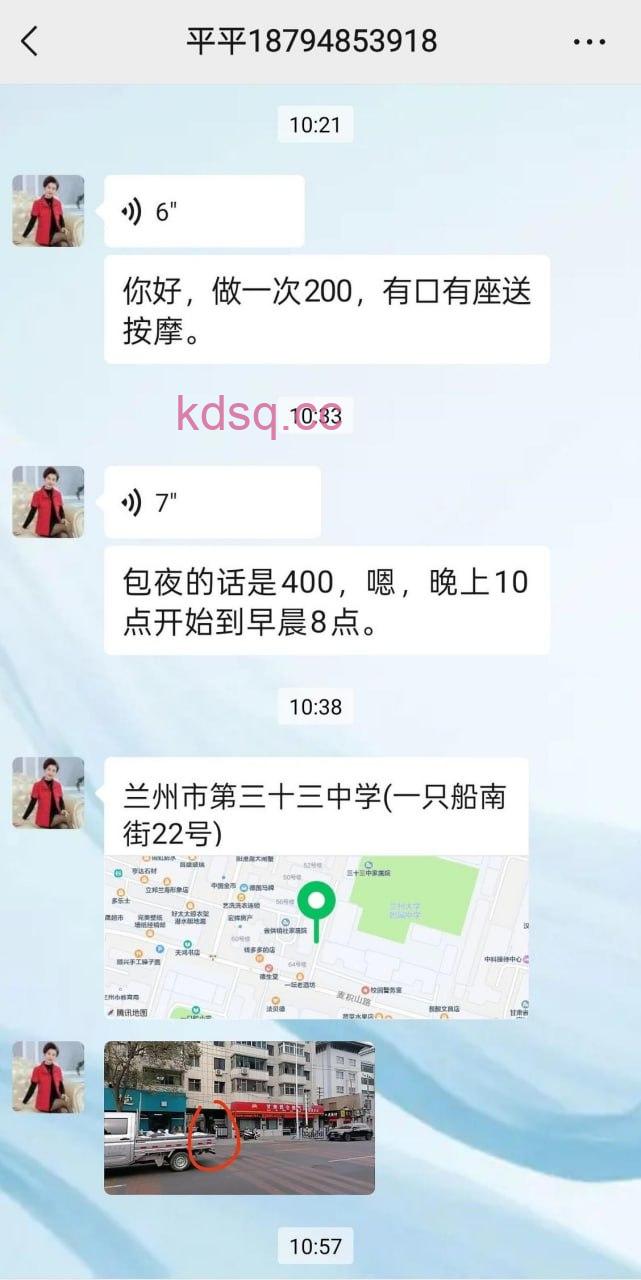This screenshot has width=641, height=1280.
Task: Go back from the chat
Action: [30, 41]
